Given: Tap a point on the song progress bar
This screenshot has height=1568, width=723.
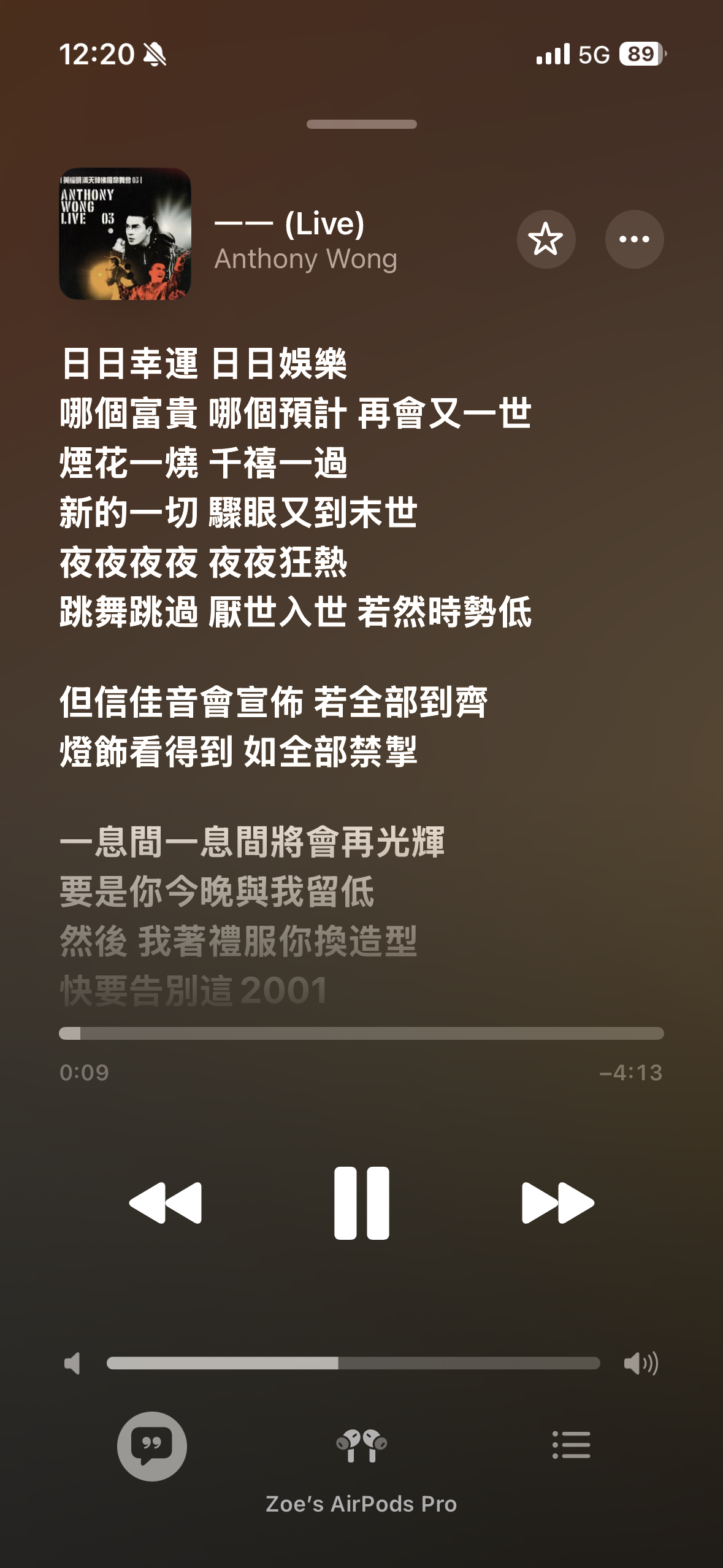Looking at the screenshot, I should pyautogui.click(x=361, y=1034).
